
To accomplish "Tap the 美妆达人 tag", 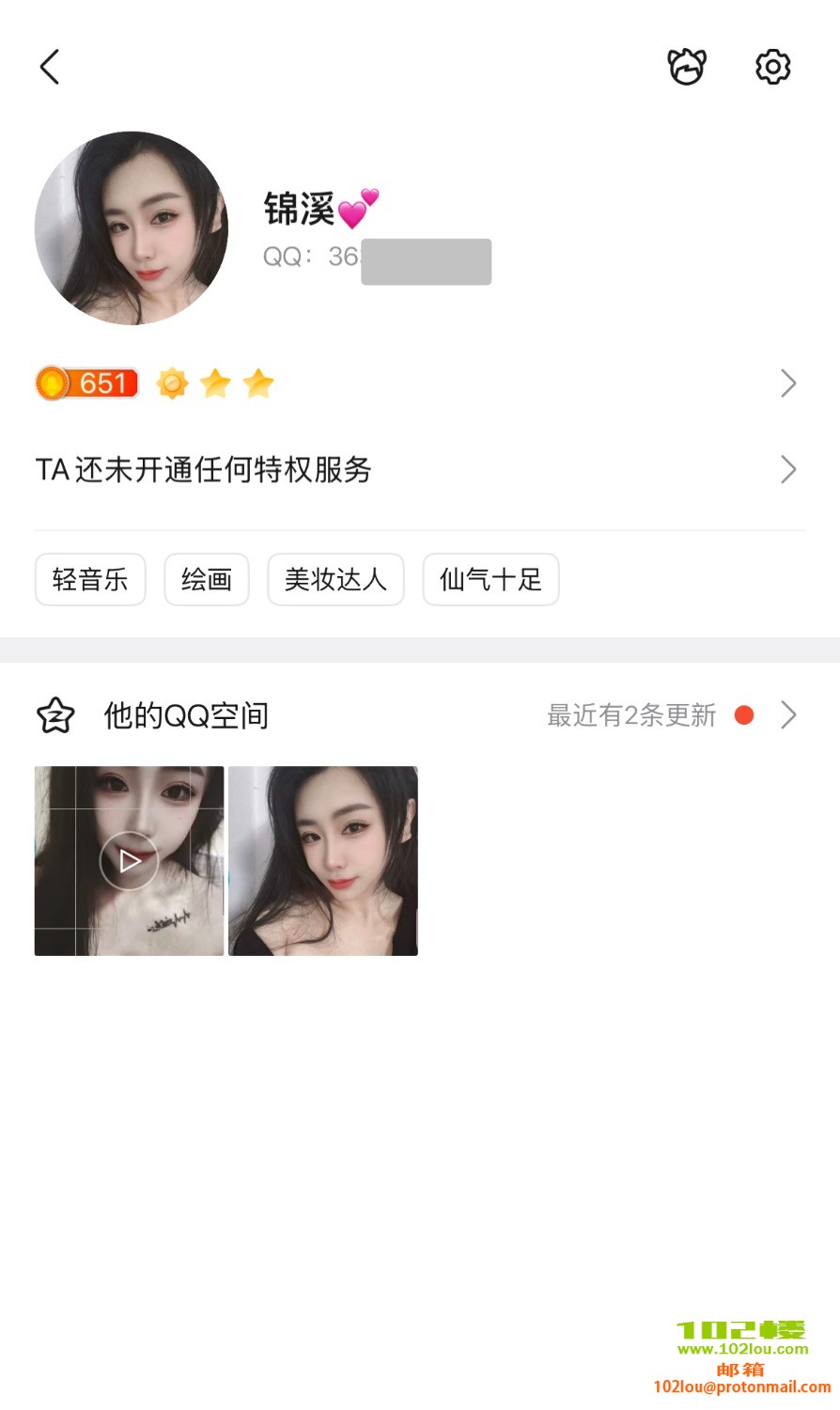I will click(x=335, y=579).
